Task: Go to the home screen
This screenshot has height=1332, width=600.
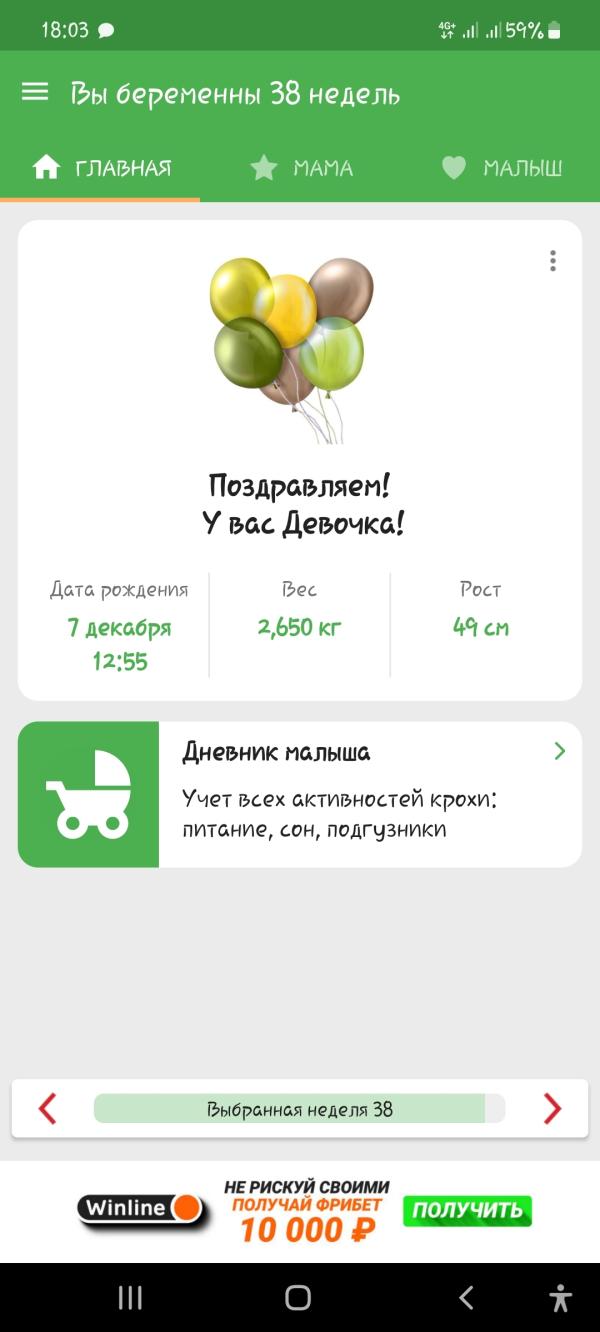Action: click(x=298, y=1298)
